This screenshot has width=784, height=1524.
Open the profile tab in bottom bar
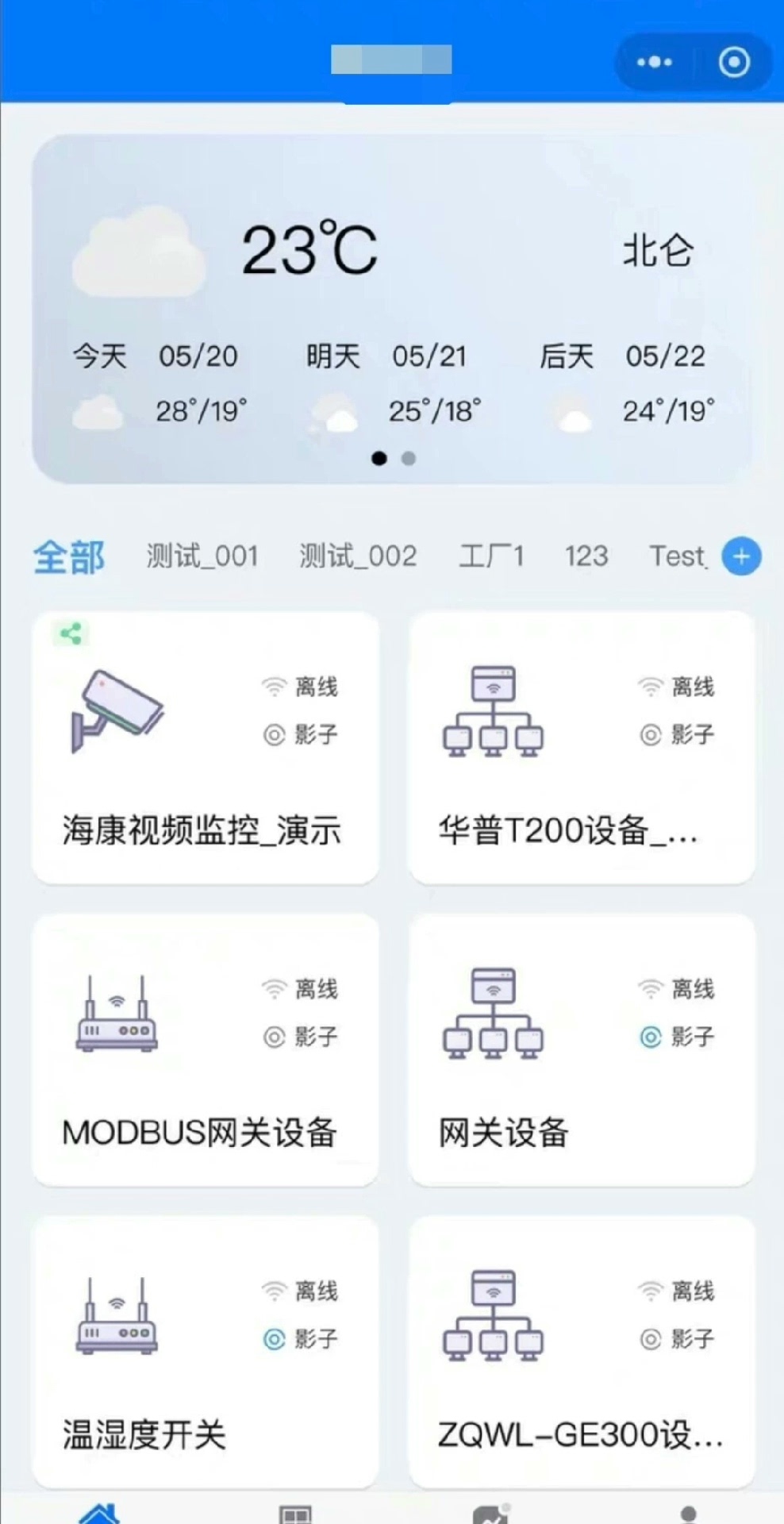click(x=689, y=1514)
